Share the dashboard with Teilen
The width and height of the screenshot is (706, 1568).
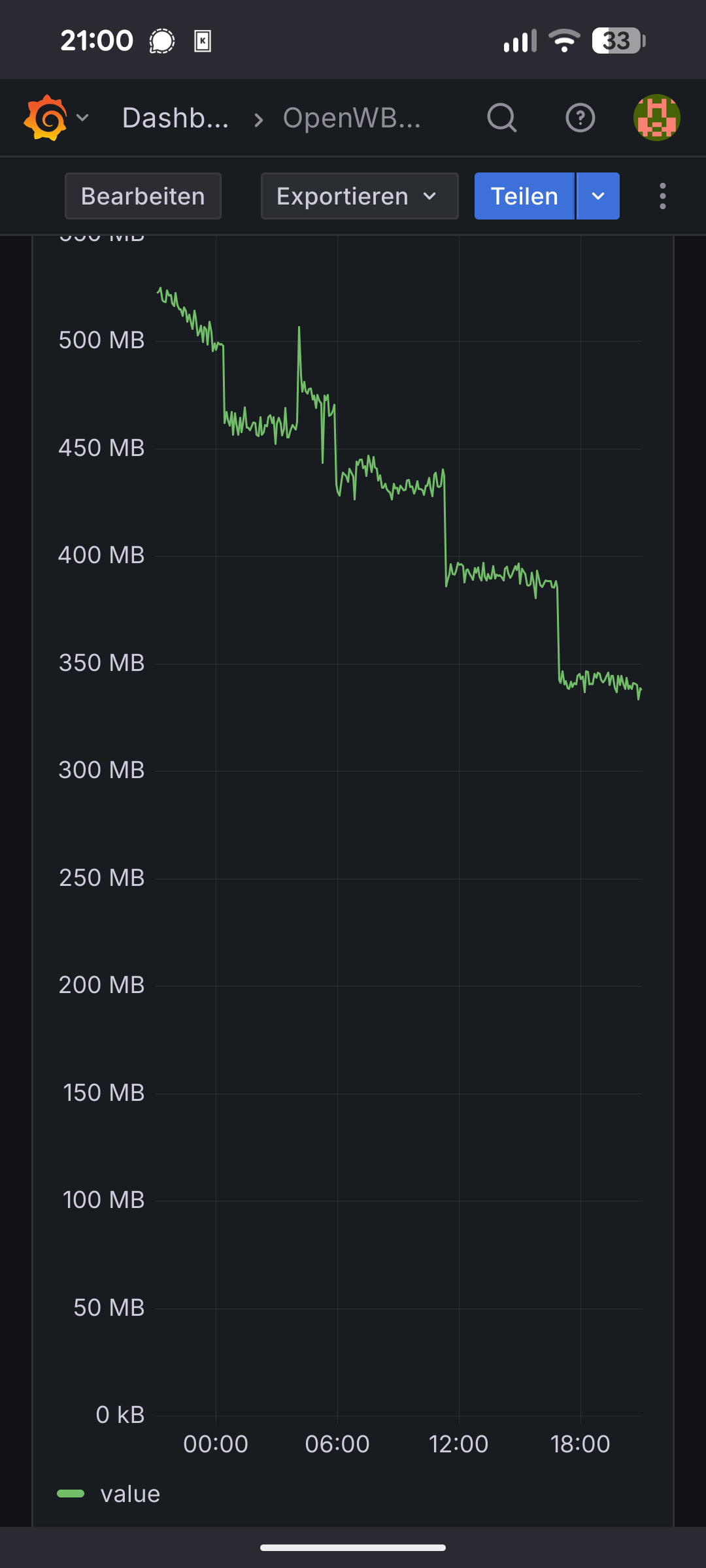pyautogui.click(x=524, y=196)
